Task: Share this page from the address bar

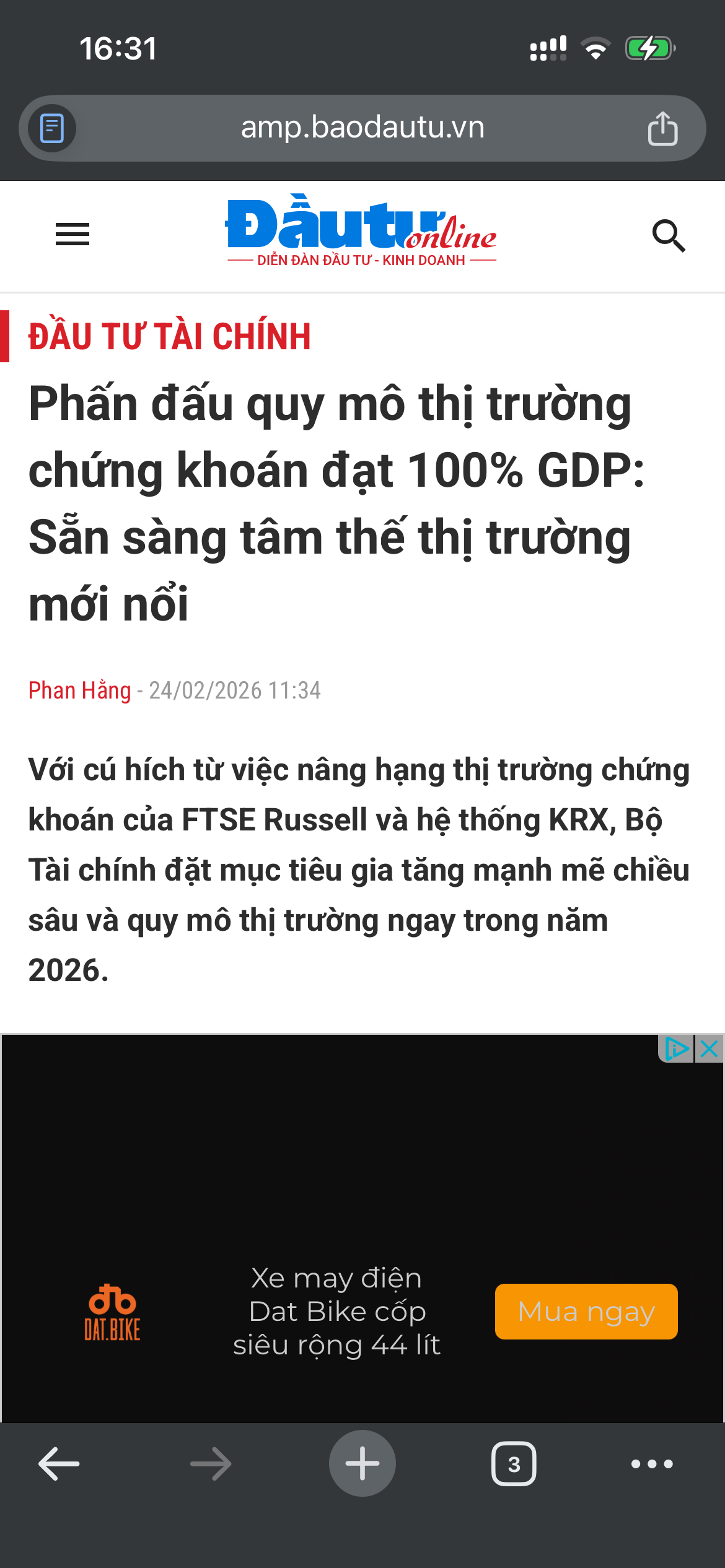Action: pyautogui.click(x=662, y=128)
